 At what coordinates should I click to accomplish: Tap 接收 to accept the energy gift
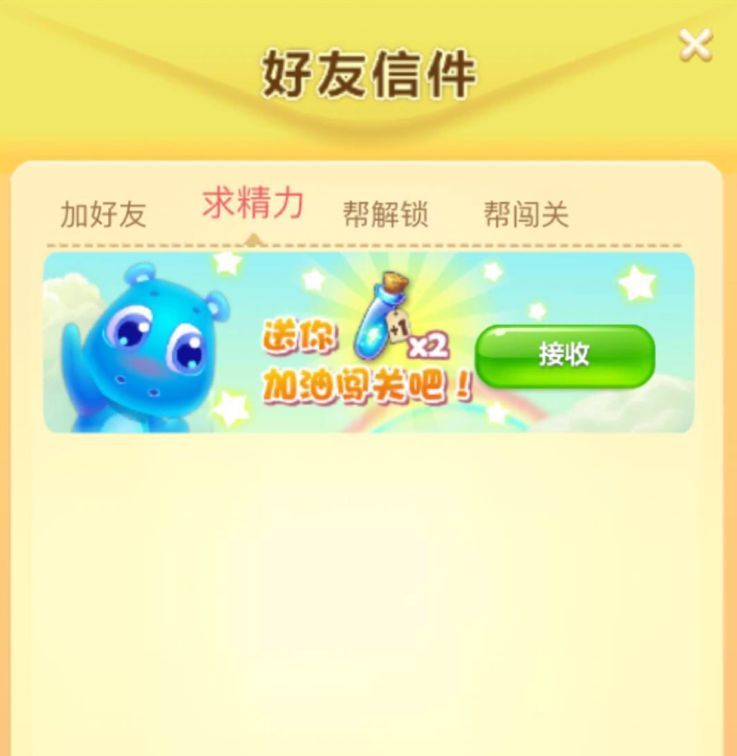pos(564,355)
